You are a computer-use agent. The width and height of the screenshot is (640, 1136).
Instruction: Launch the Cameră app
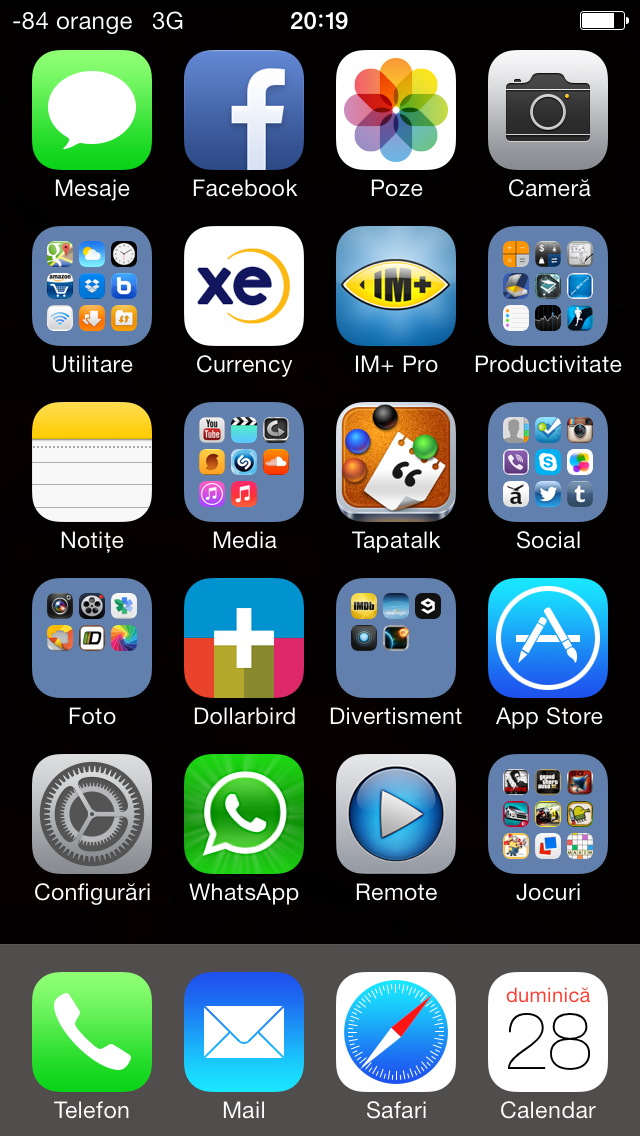tap(548, 110)
